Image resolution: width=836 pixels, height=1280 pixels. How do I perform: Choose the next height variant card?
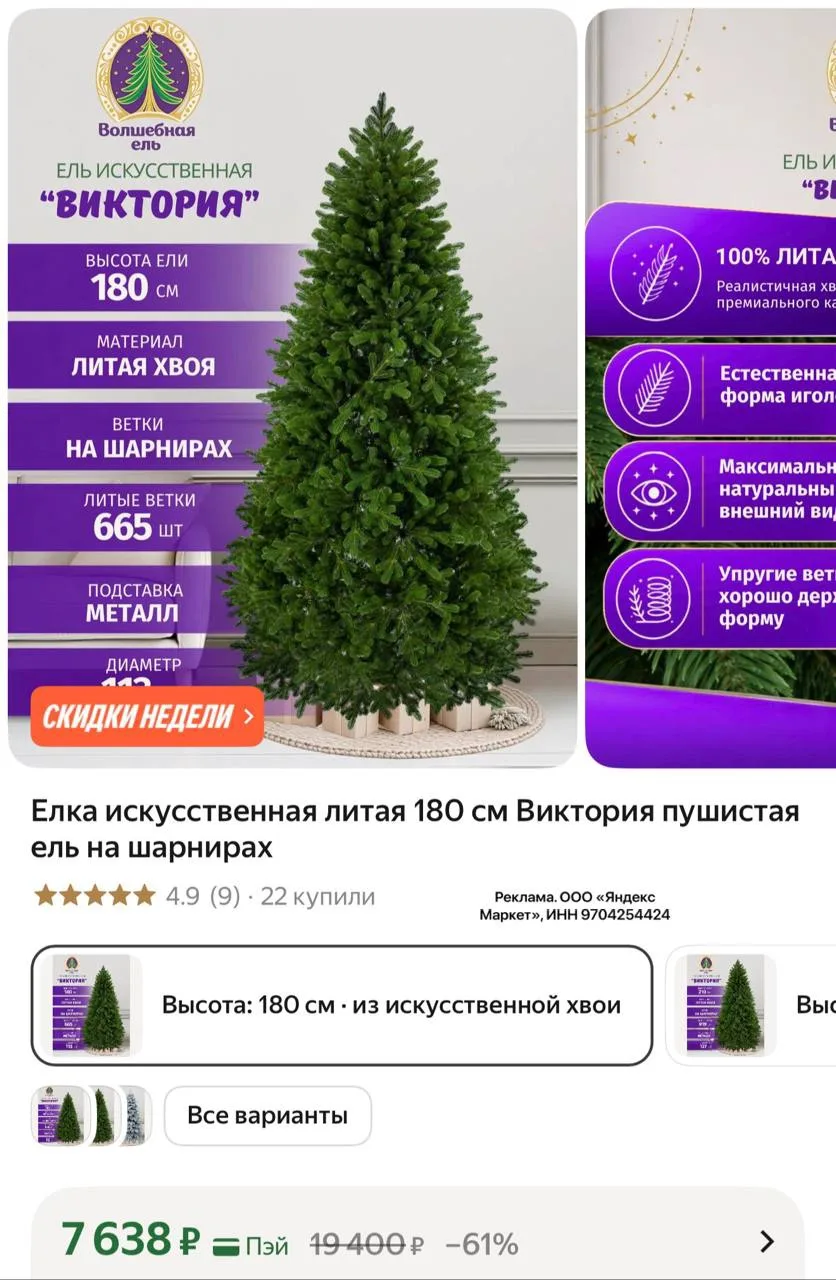click(x=751, y=1005)
